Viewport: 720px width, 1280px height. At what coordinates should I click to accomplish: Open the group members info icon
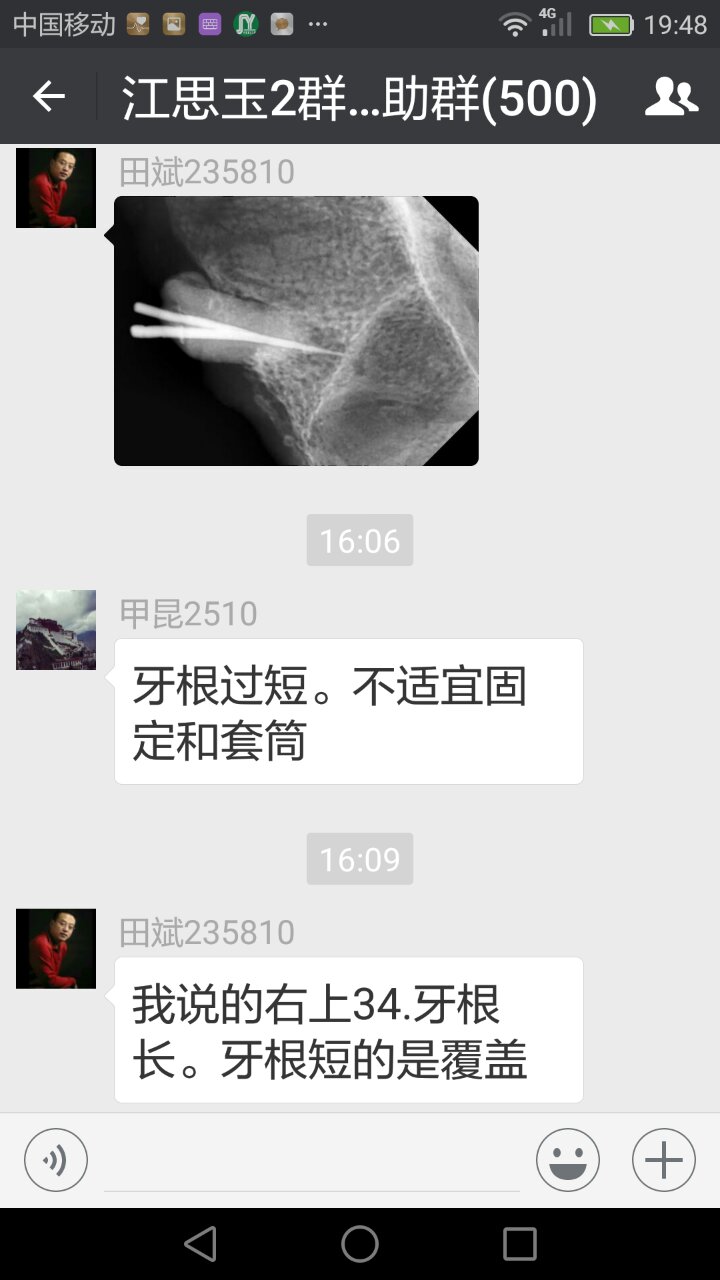(x=671, y=97)
